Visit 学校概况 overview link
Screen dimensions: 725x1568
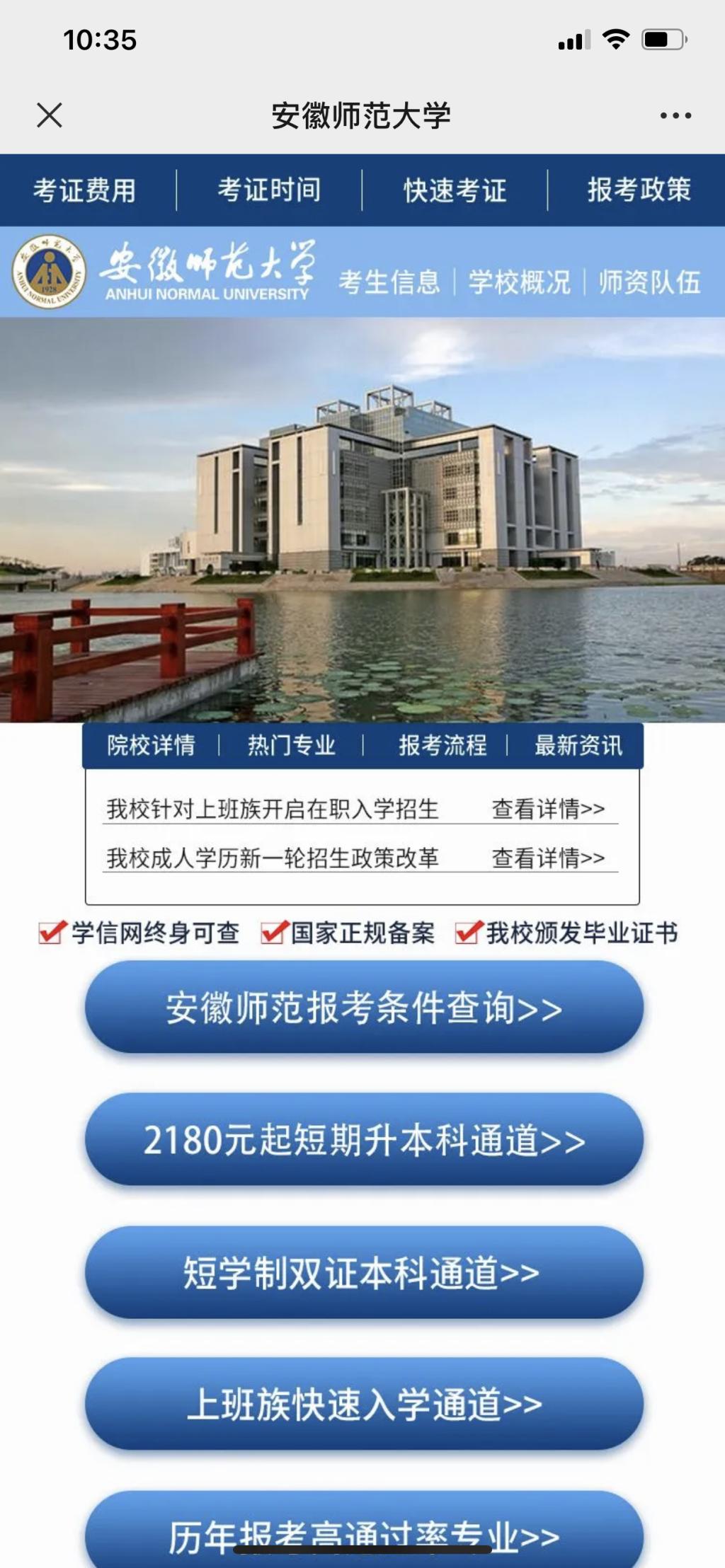coord(520,282)
